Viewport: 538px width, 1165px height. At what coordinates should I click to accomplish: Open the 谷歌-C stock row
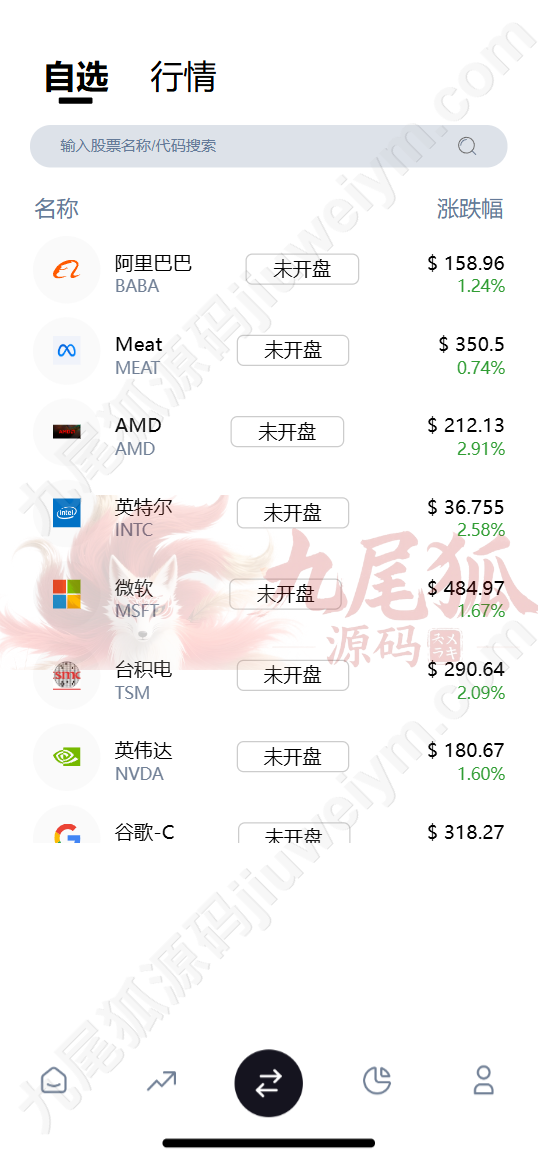(x=269, y=827)
